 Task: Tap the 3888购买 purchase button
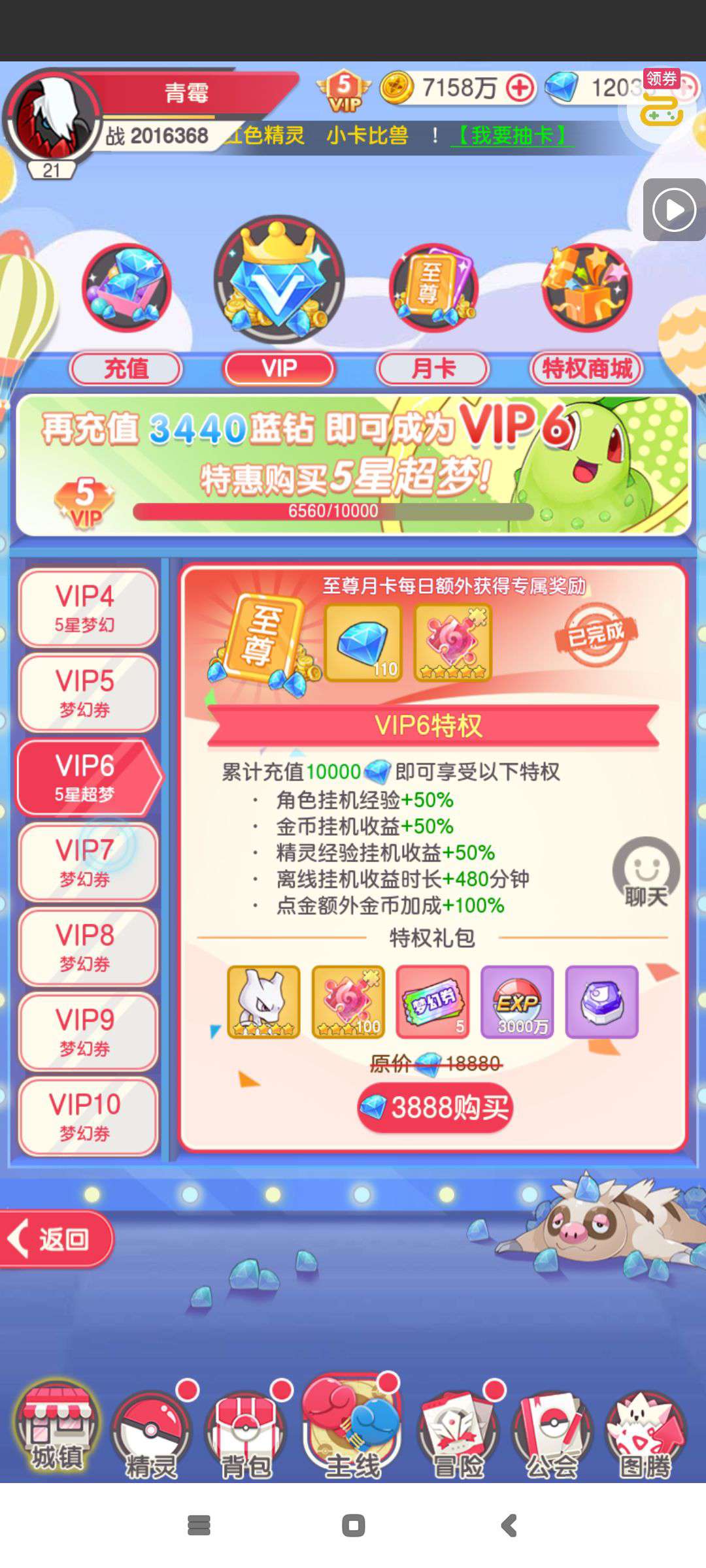435,1107
